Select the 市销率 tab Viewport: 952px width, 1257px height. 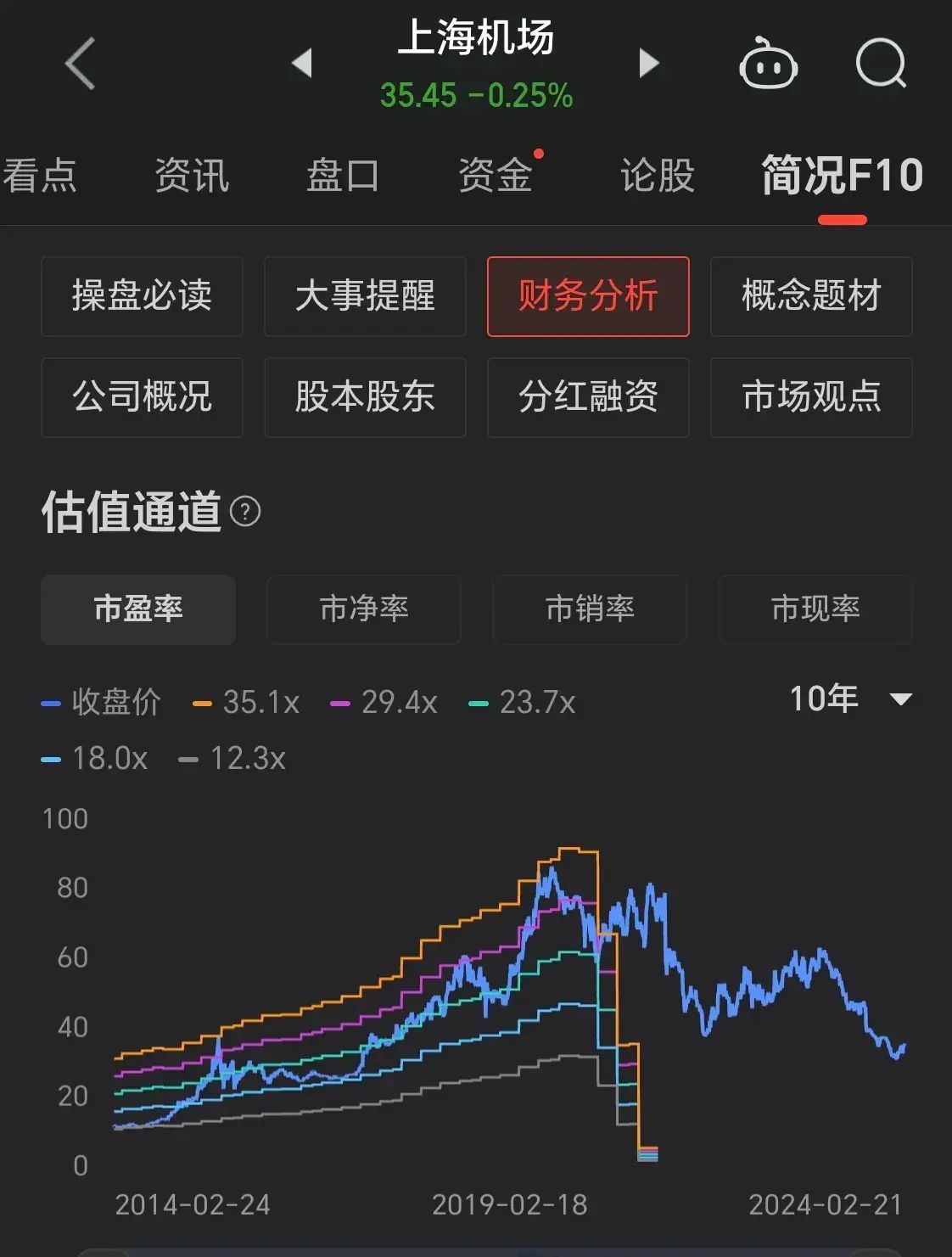tap(589, 609)
